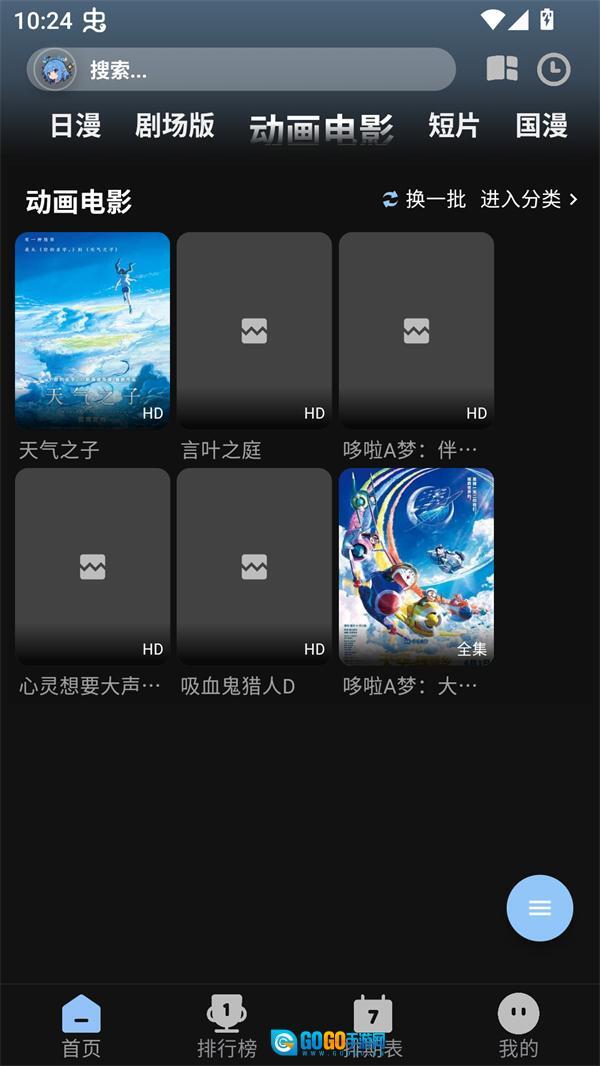The image size is (600, 1066).
Task: Open the 天气之子 movie card
Action: point(92,330)
